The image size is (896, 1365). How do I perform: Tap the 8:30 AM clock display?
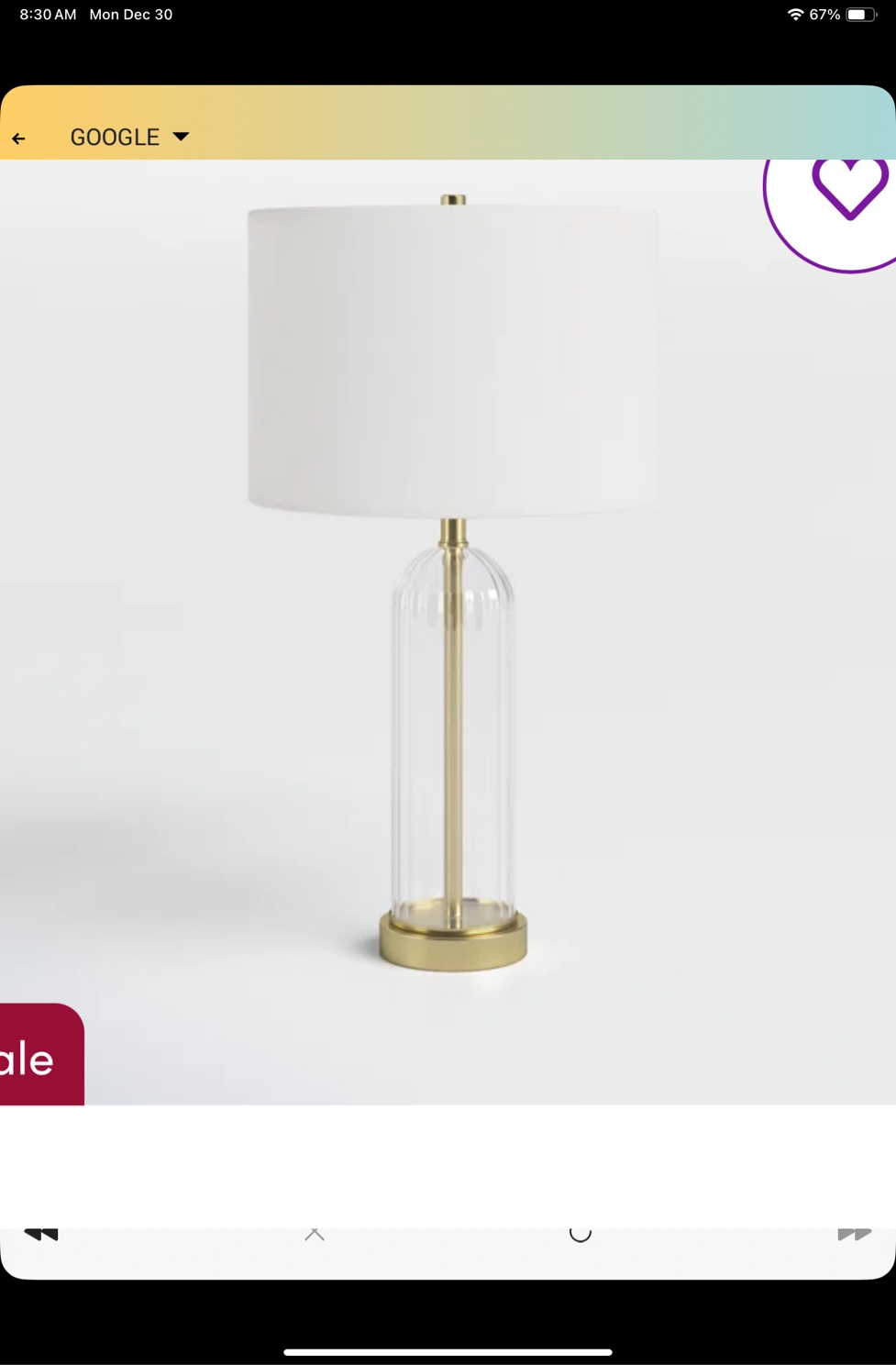tap(46, 14)
